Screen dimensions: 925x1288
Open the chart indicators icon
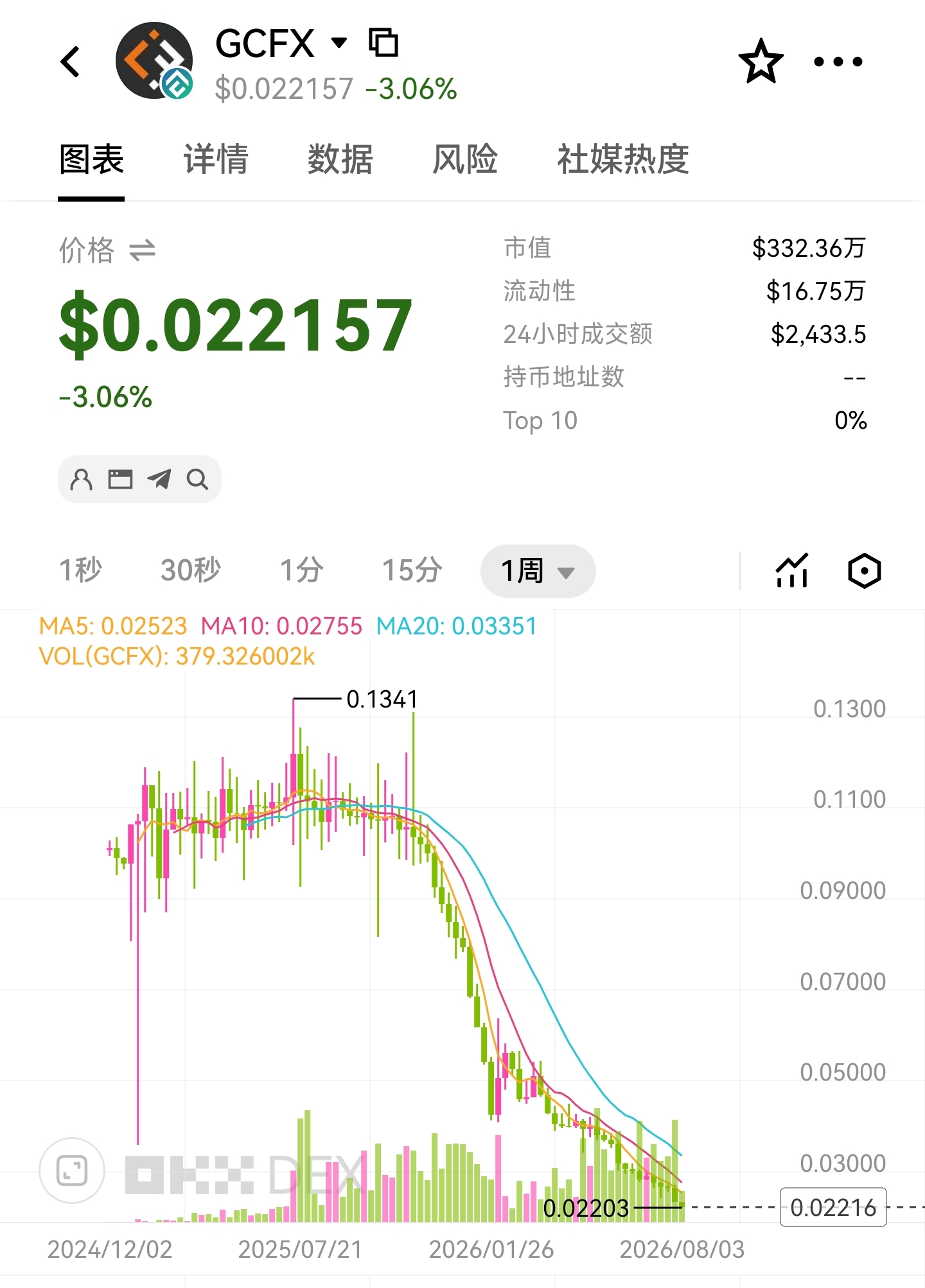tap(792, 570)
